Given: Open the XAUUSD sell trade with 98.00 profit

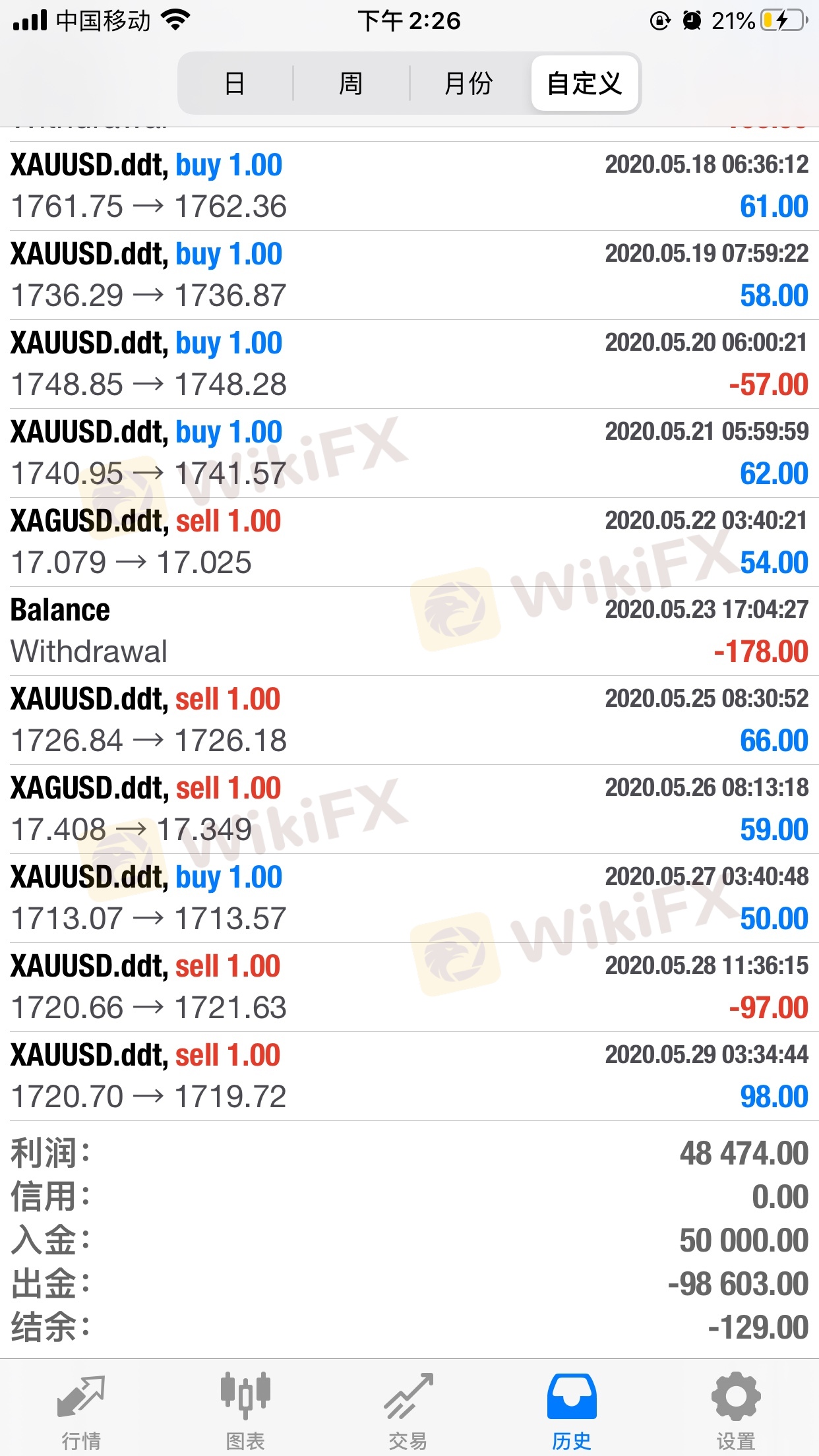Looking at the screenshot, I should coord(409,1076).
